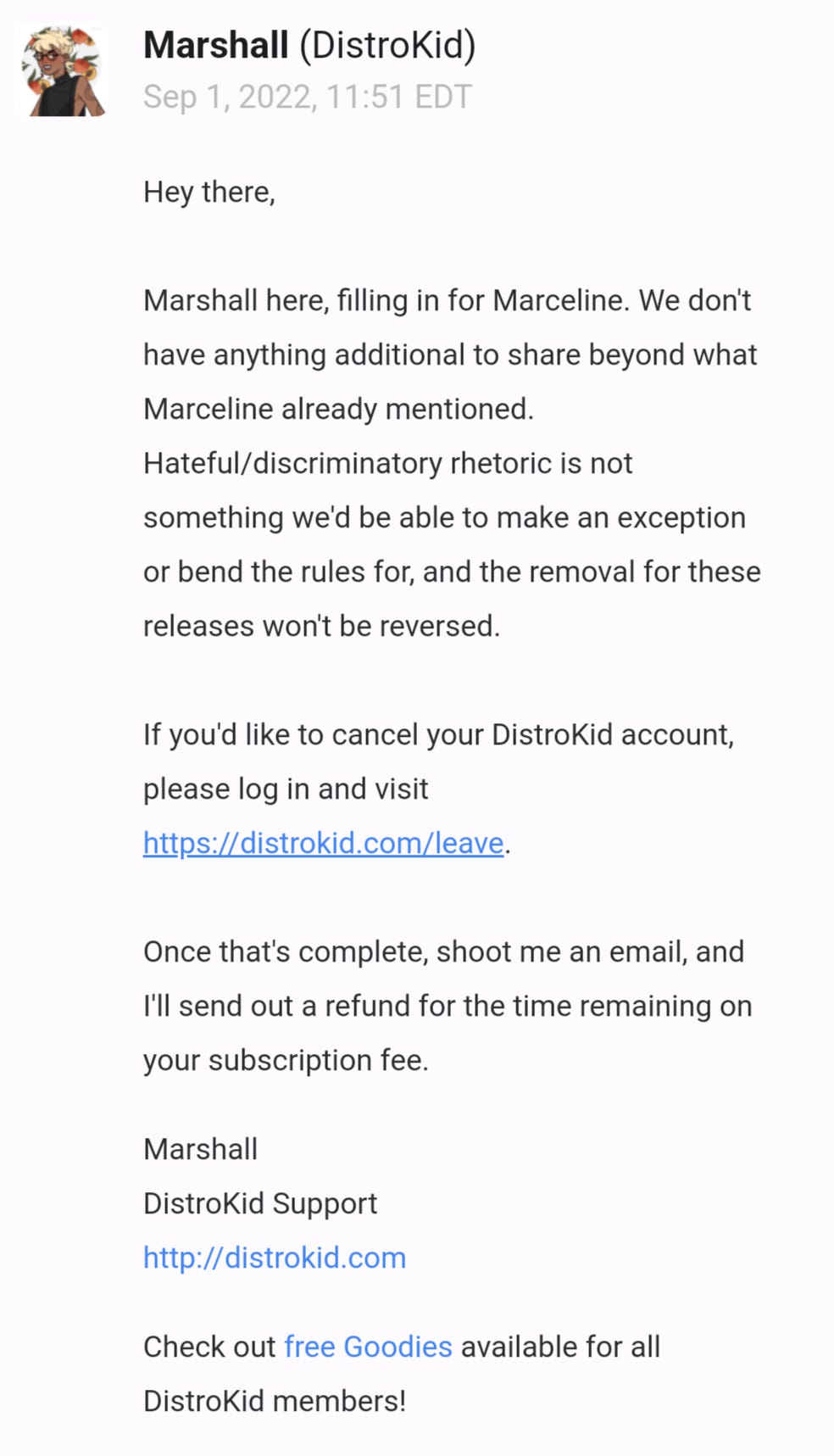Visit the http://distrokid.com link
The width and height of the screenshot is (834, 1456).
[x=275, y=1257]
